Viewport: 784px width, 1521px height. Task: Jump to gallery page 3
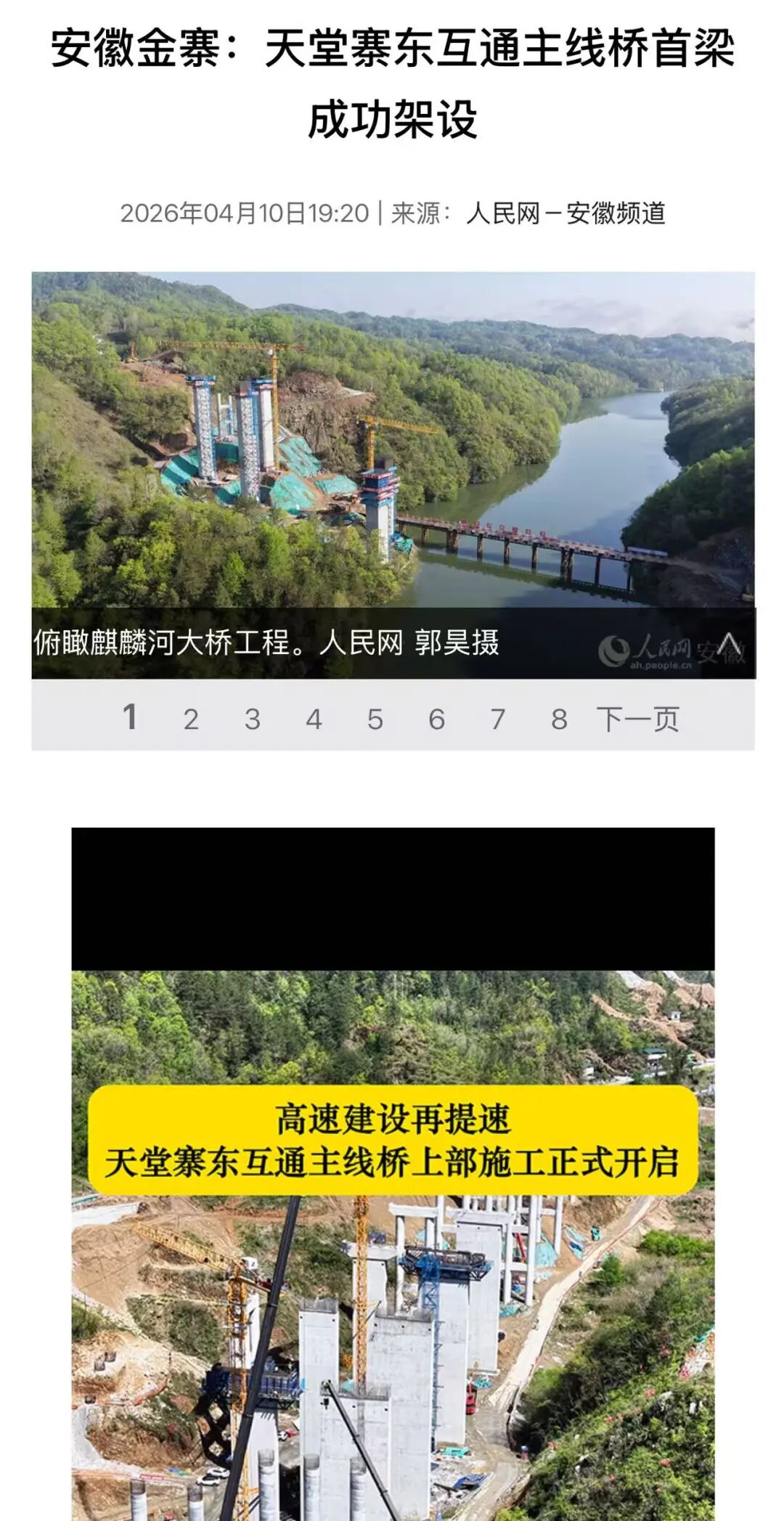tap(252, 719)
